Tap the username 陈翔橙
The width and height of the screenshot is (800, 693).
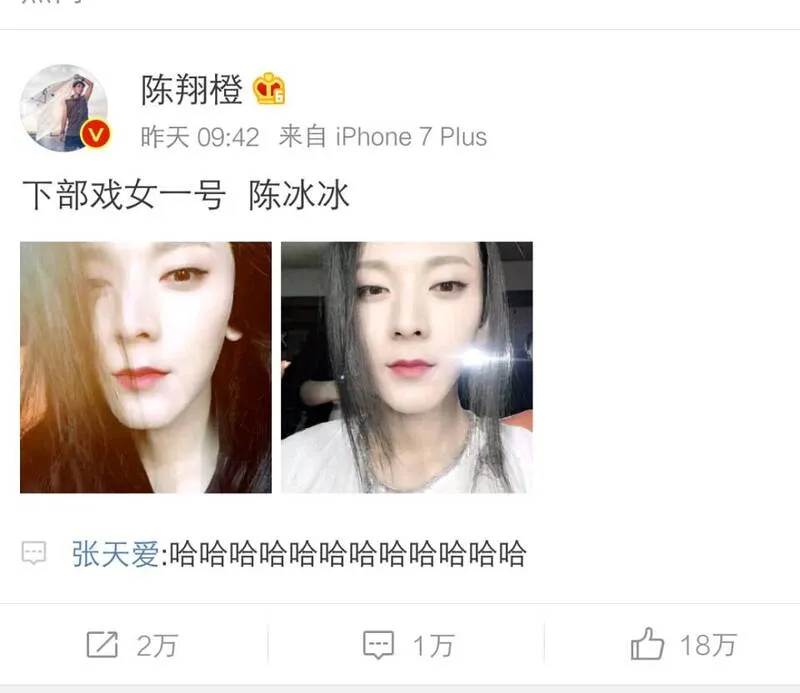[x=192, y=91]
